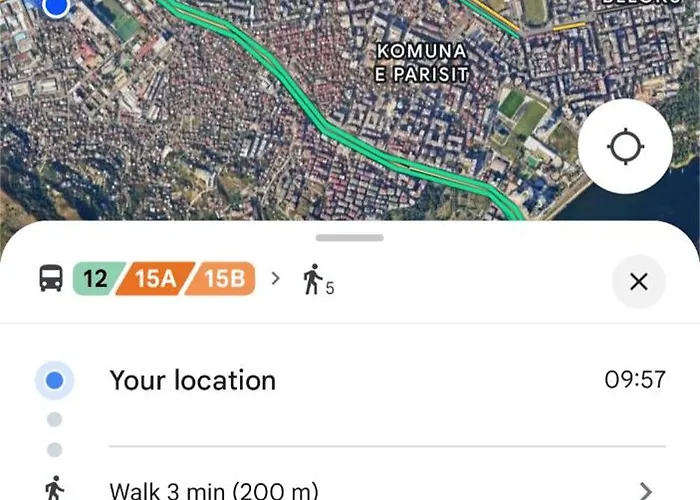Tap the sheet's drag handle
Viewport: 700px width, 500px height.
tap(349, 238)
